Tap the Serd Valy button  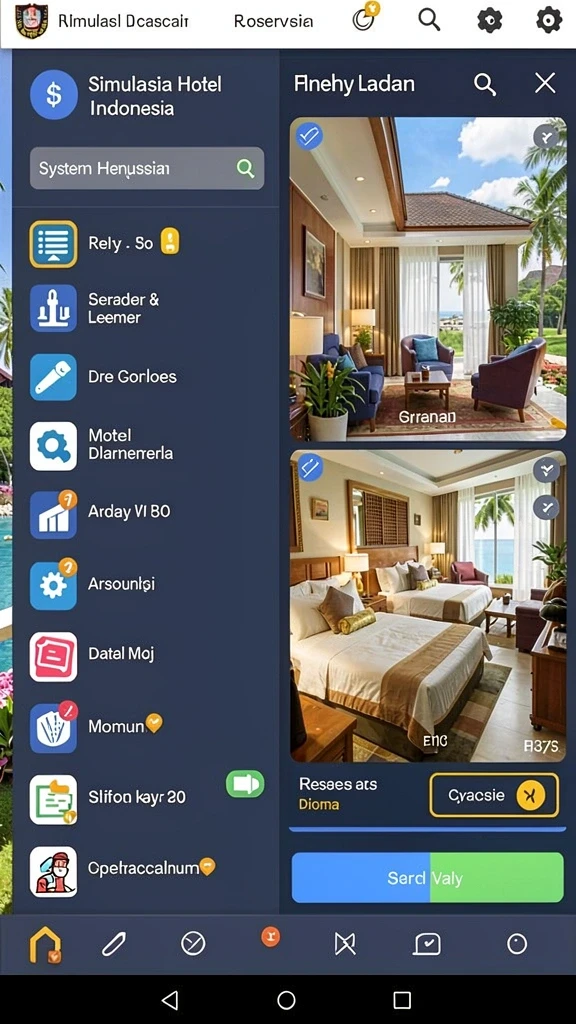[x=427, y=878]
